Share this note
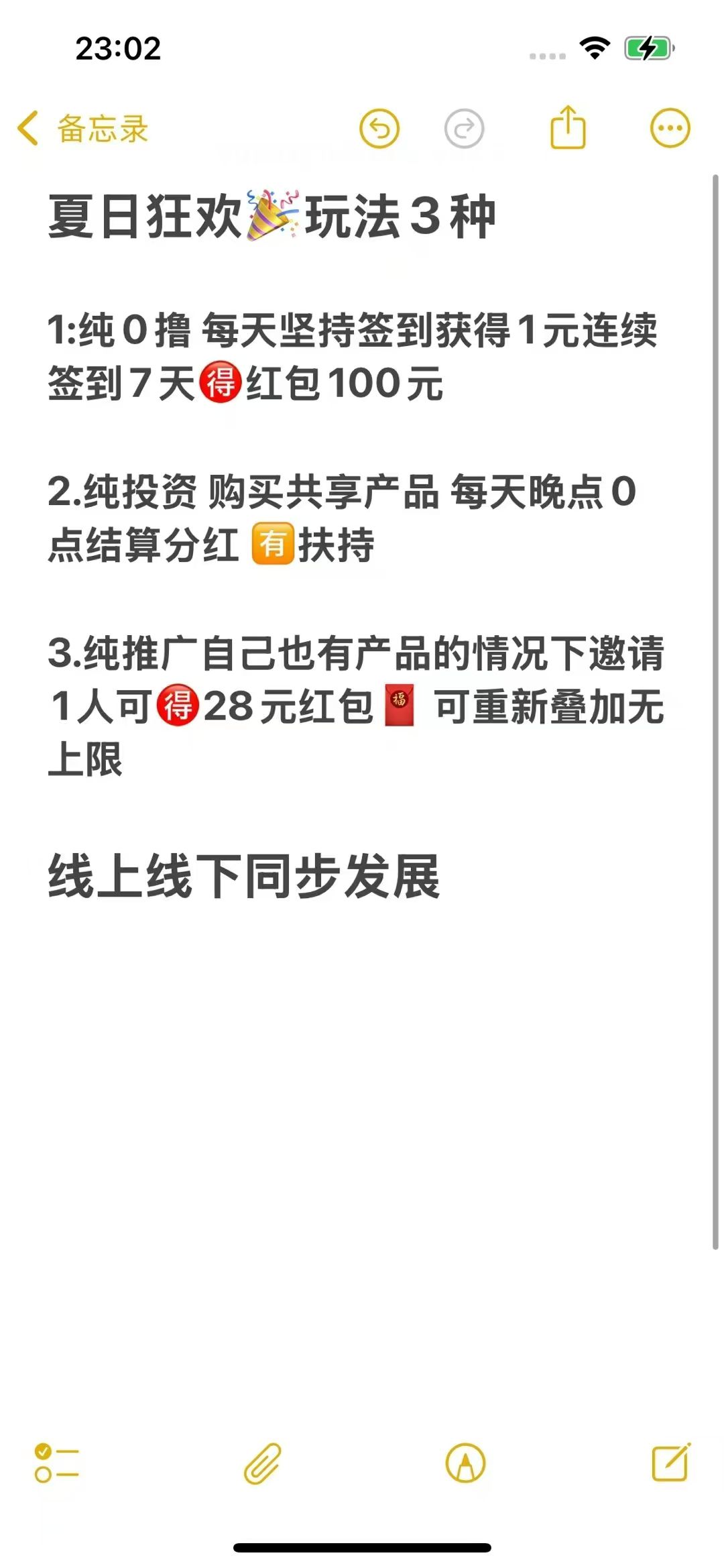This screenshot has height=1568, width=724. click(x=568, y=127)
